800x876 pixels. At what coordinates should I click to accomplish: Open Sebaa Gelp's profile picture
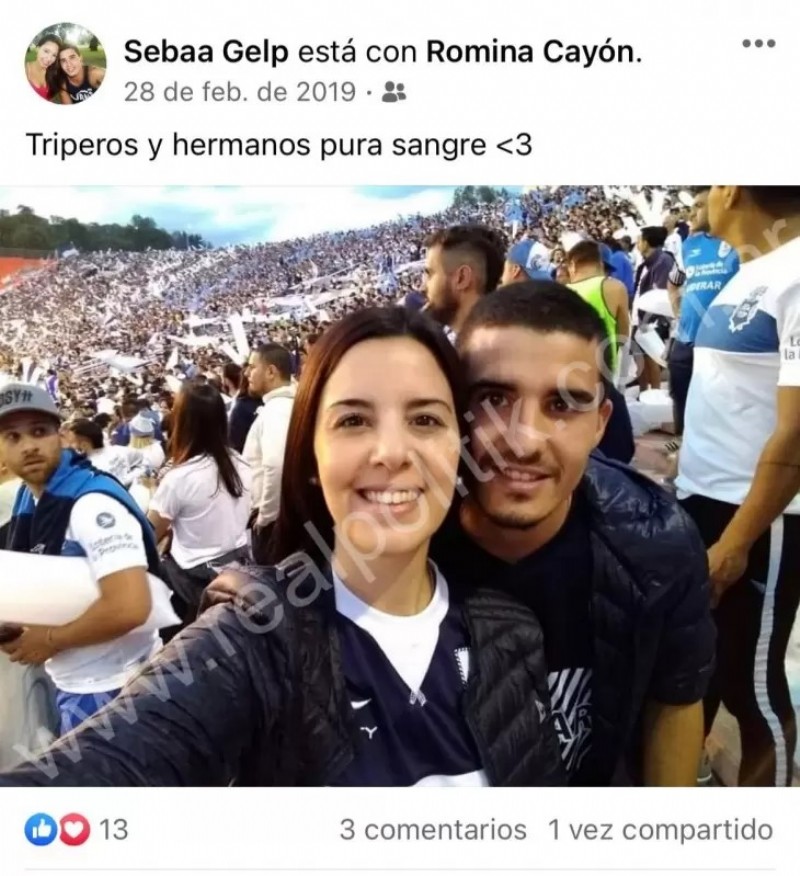[x=65, y=64]
